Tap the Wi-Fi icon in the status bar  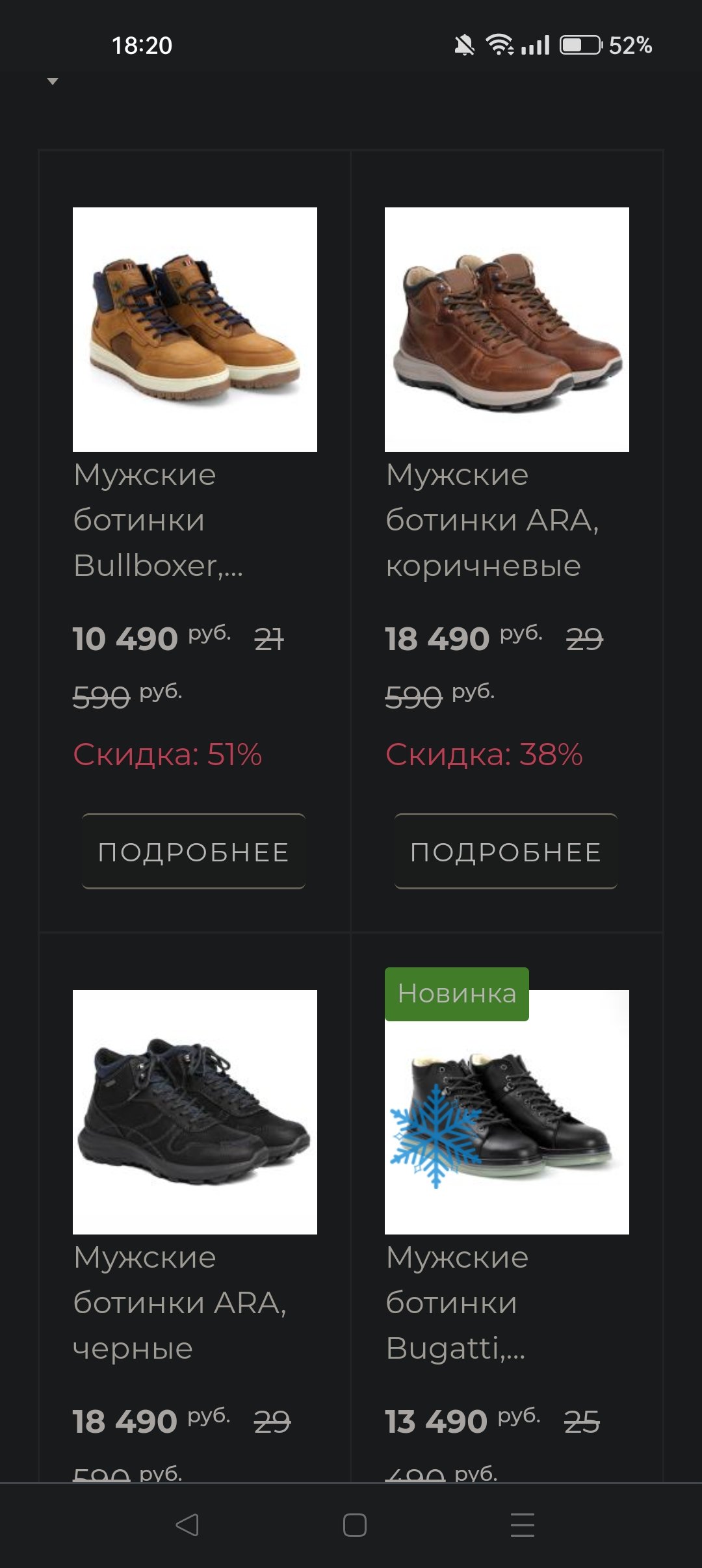pyautogui.click(x=499, y=44)
